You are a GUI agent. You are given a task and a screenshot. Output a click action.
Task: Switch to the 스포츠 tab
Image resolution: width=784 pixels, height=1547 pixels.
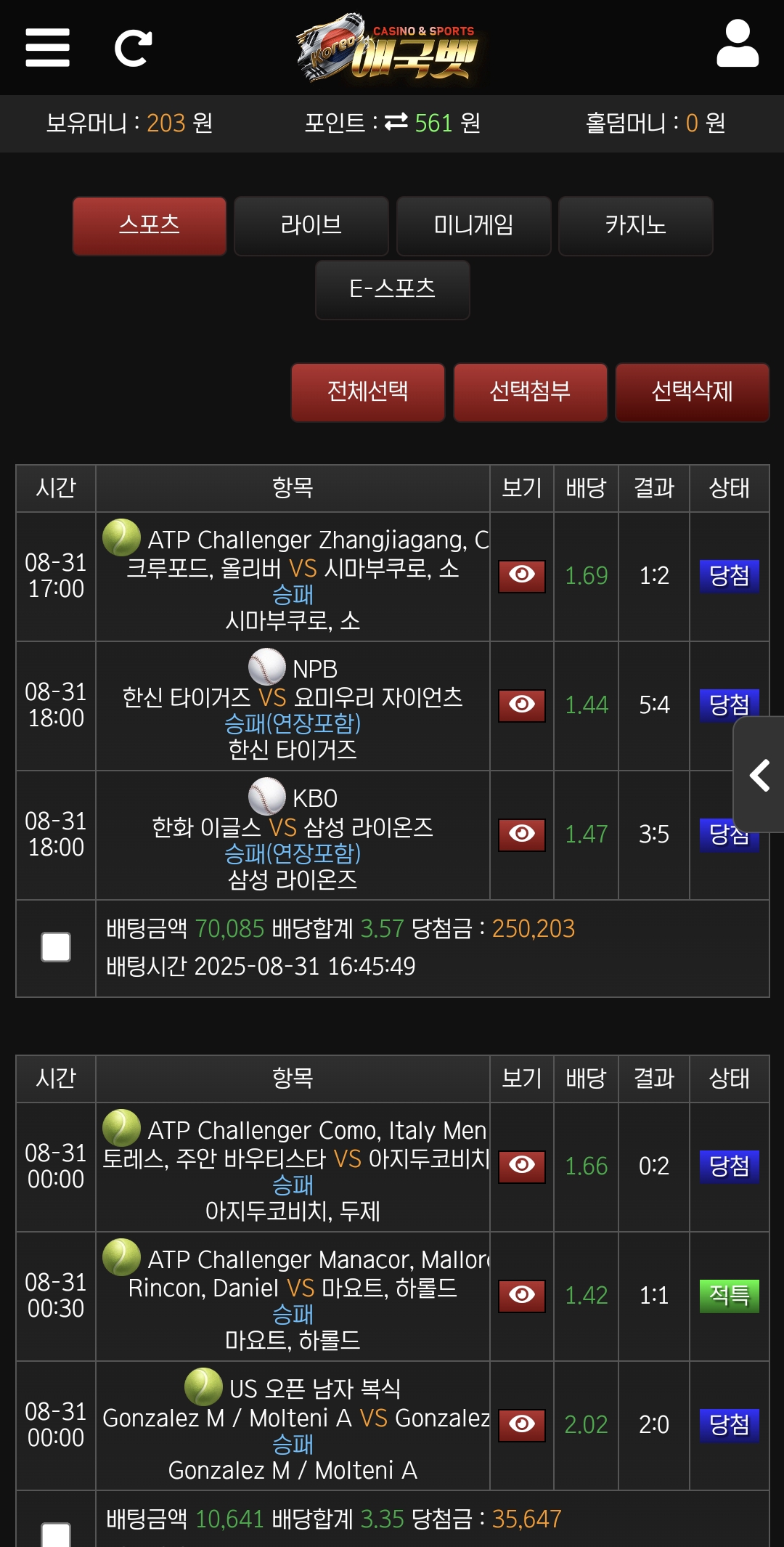click(150, 226)
